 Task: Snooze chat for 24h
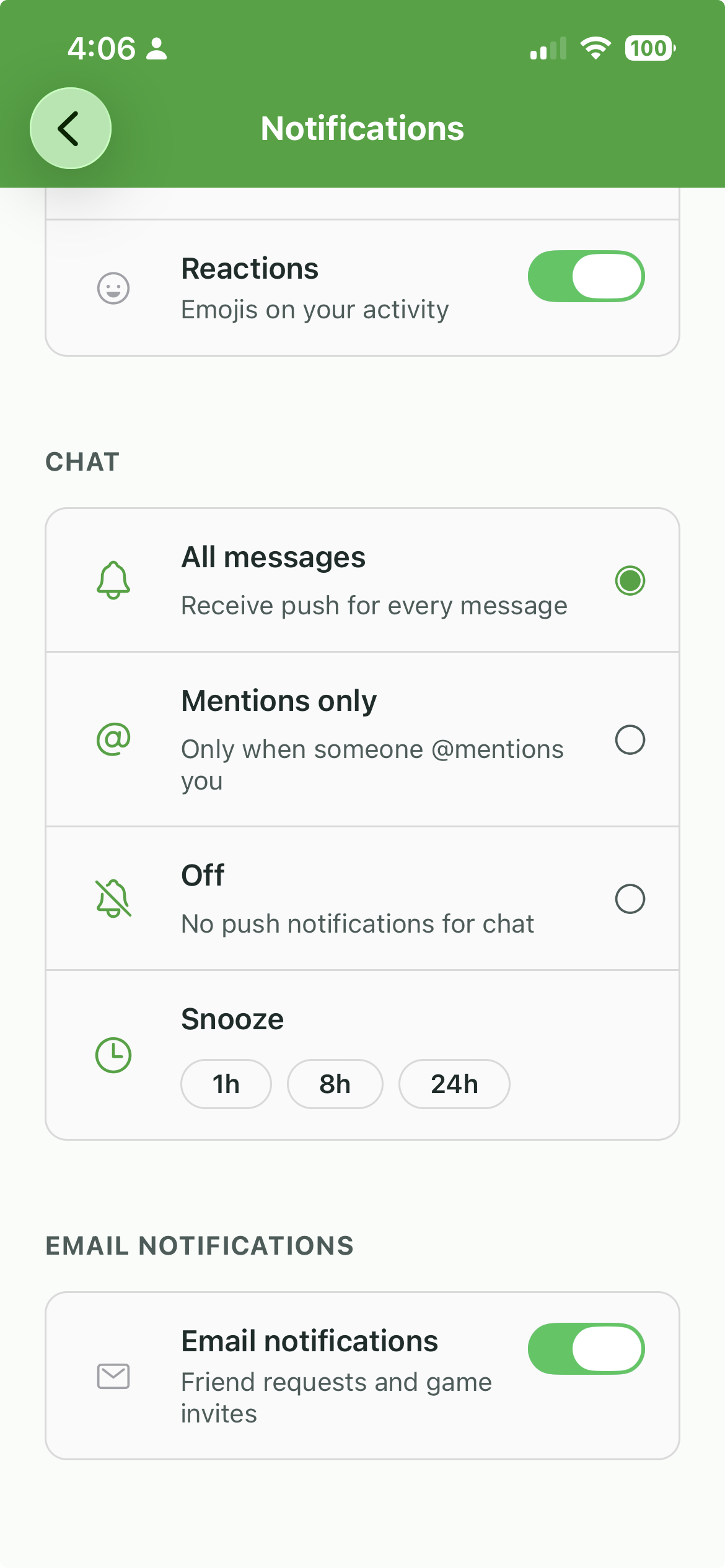click(454, 1084)
